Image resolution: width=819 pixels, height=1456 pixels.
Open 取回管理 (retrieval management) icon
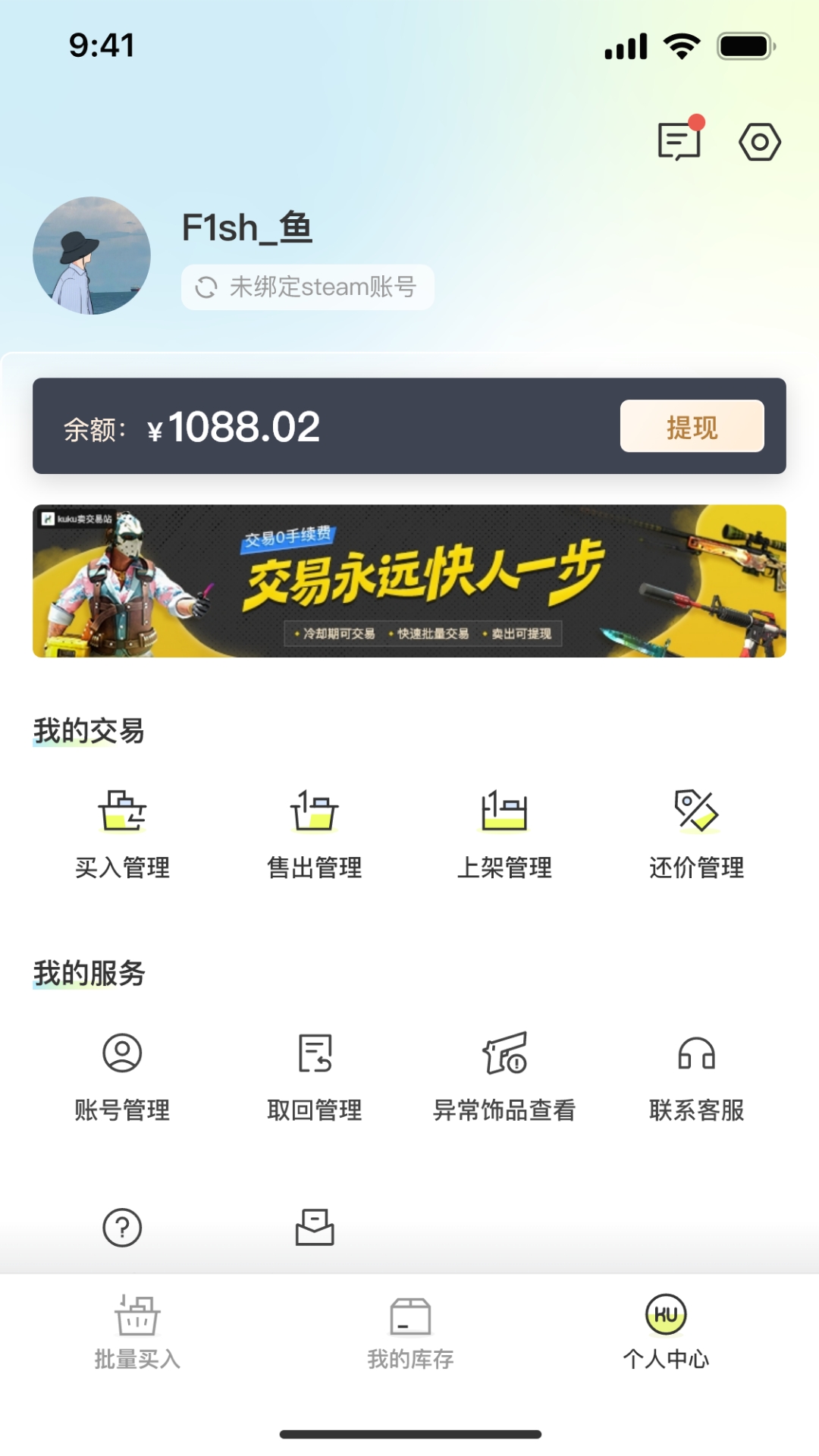314,1054
